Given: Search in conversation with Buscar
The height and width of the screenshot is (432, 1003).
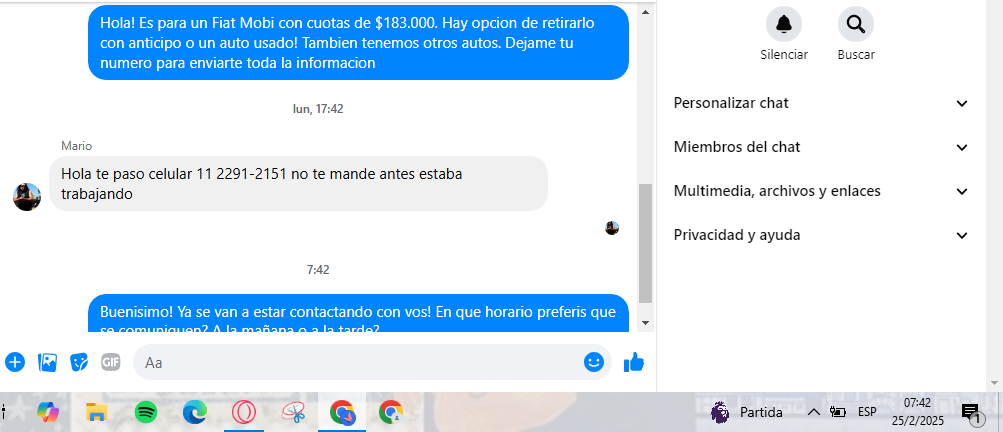Looking at the screenshot, I should (856, 24).
